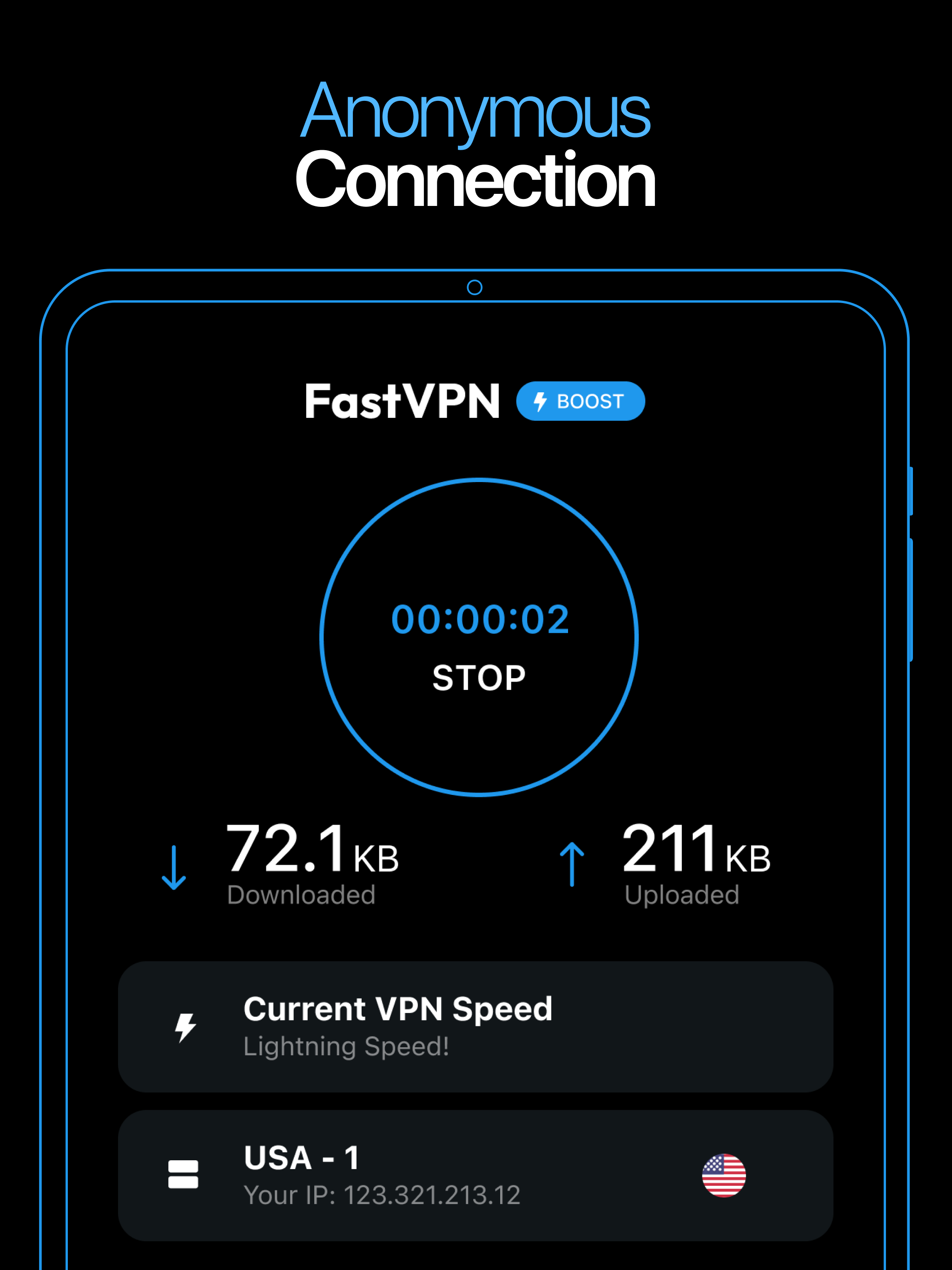Enable speed boost mode

point(580,401)
